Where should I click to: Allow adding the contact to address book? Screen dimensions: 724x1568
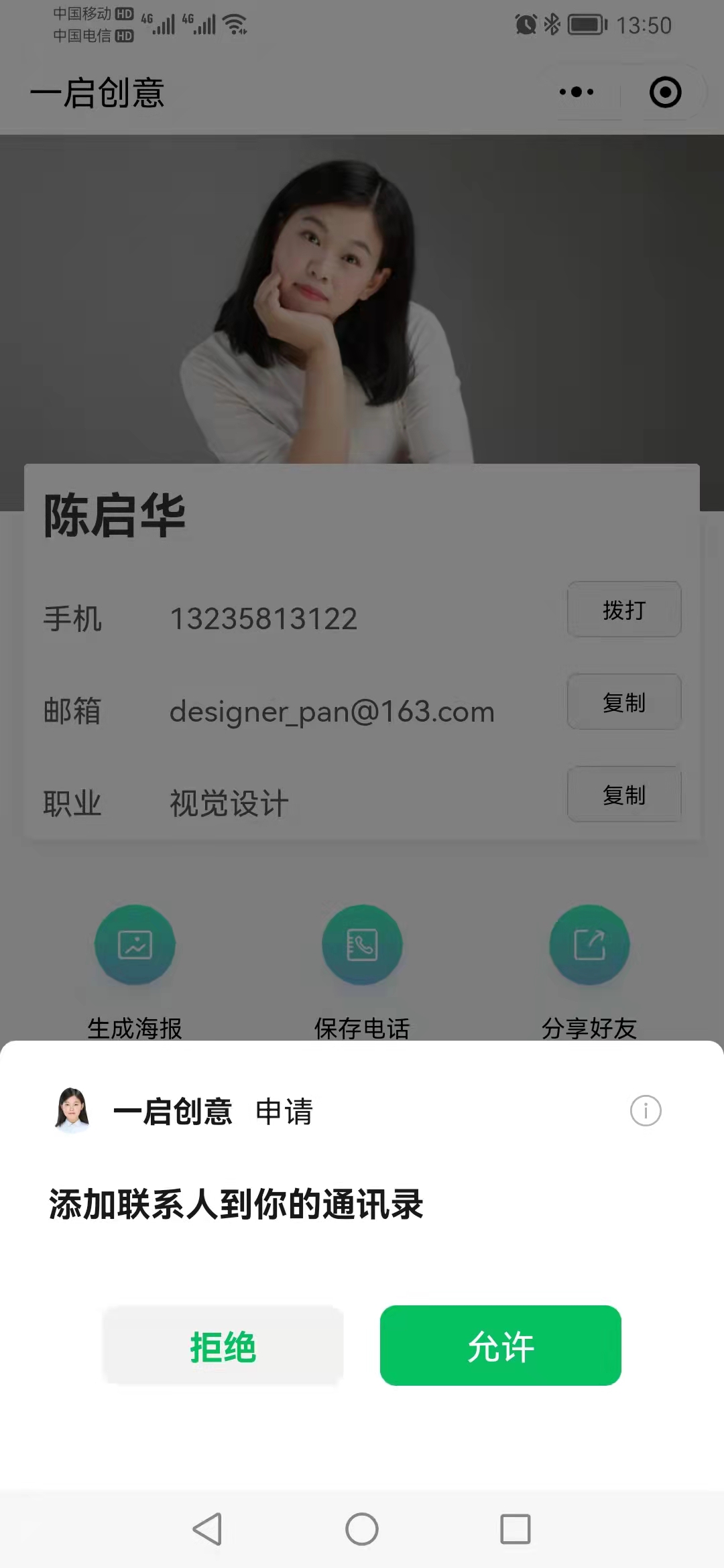click(x=500, y=1345)
